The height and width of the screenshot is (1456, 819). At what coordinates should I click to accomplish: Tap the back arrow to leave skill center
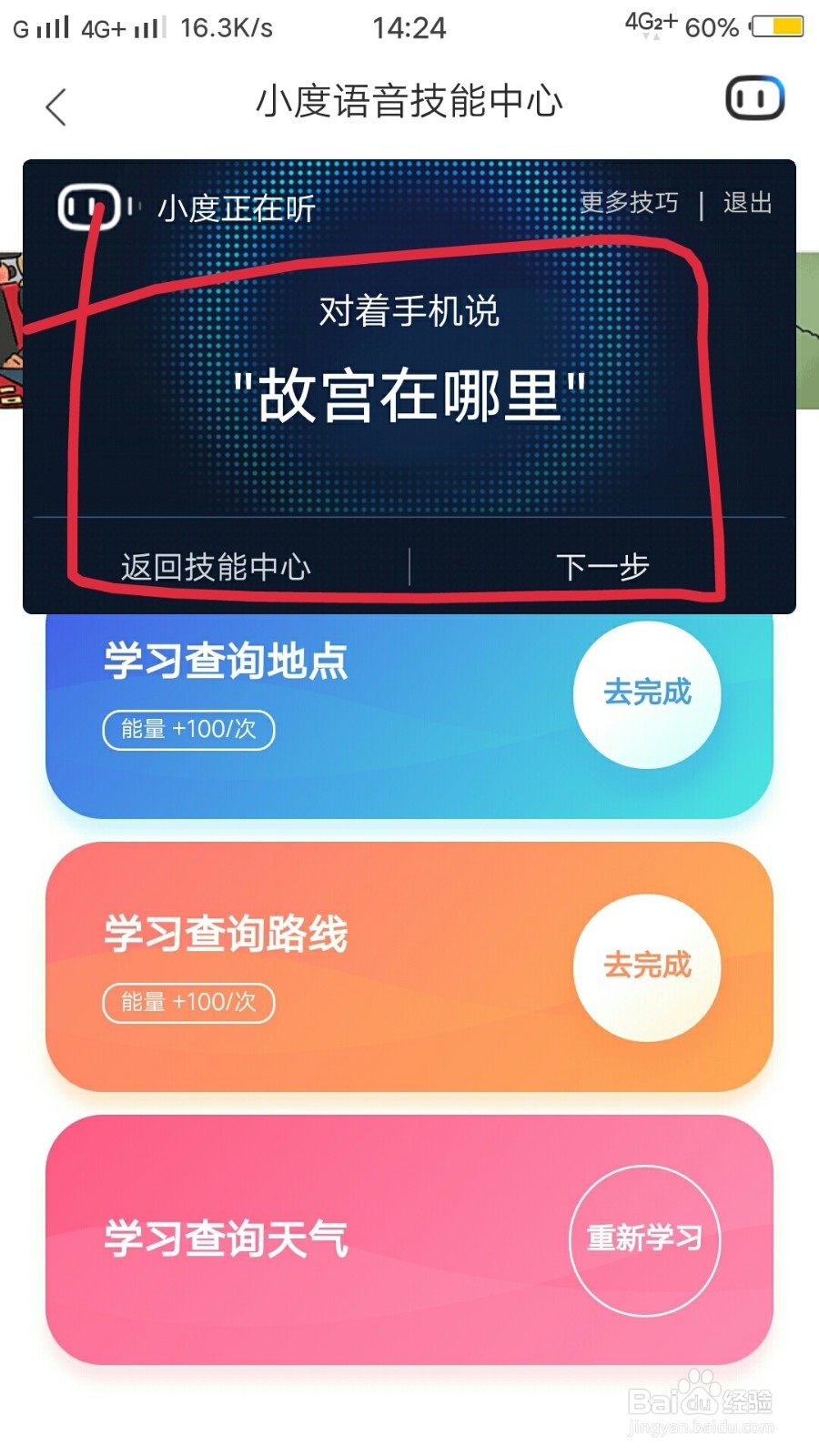point(56,106)
